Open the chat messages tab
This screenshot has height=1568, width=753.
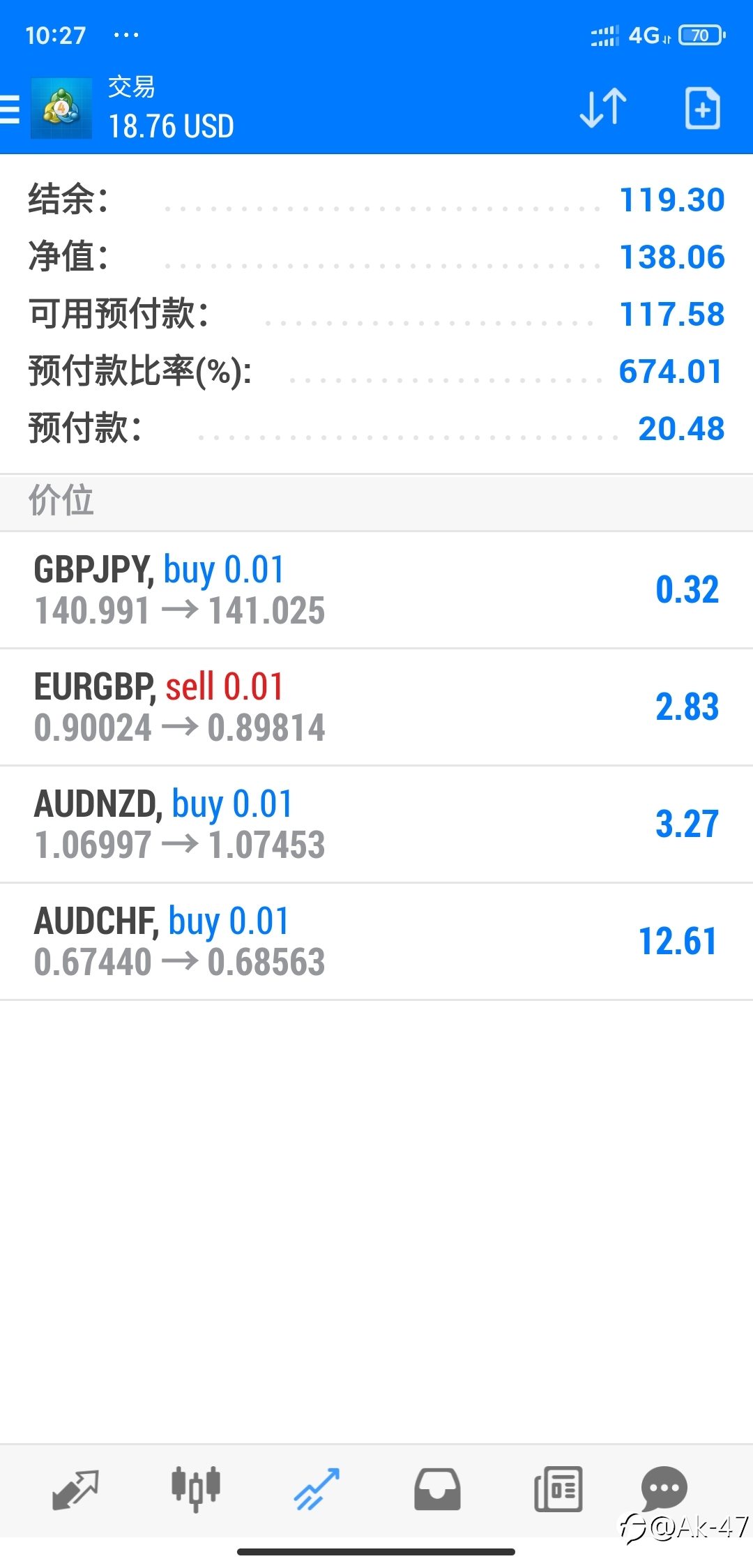[x=664, y=1489]
